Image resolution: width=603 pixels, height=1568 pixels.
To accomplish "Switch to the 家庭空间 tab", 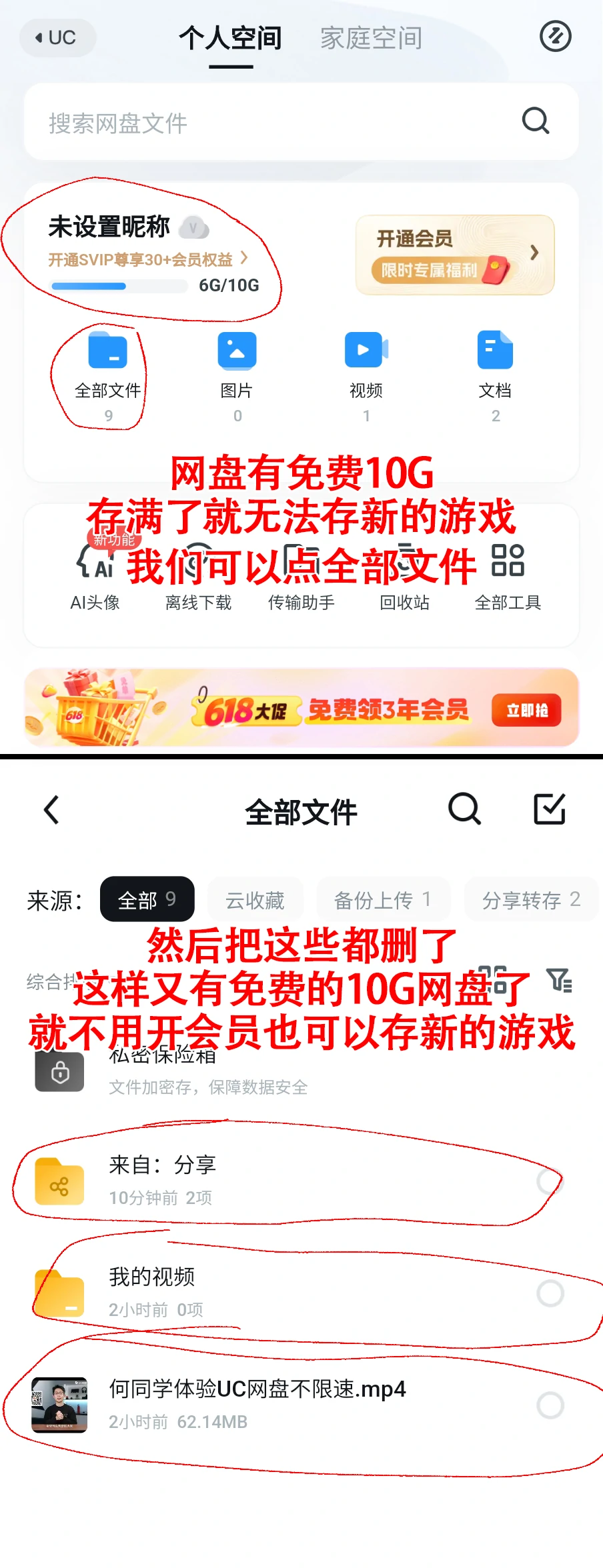I will 371,38.
